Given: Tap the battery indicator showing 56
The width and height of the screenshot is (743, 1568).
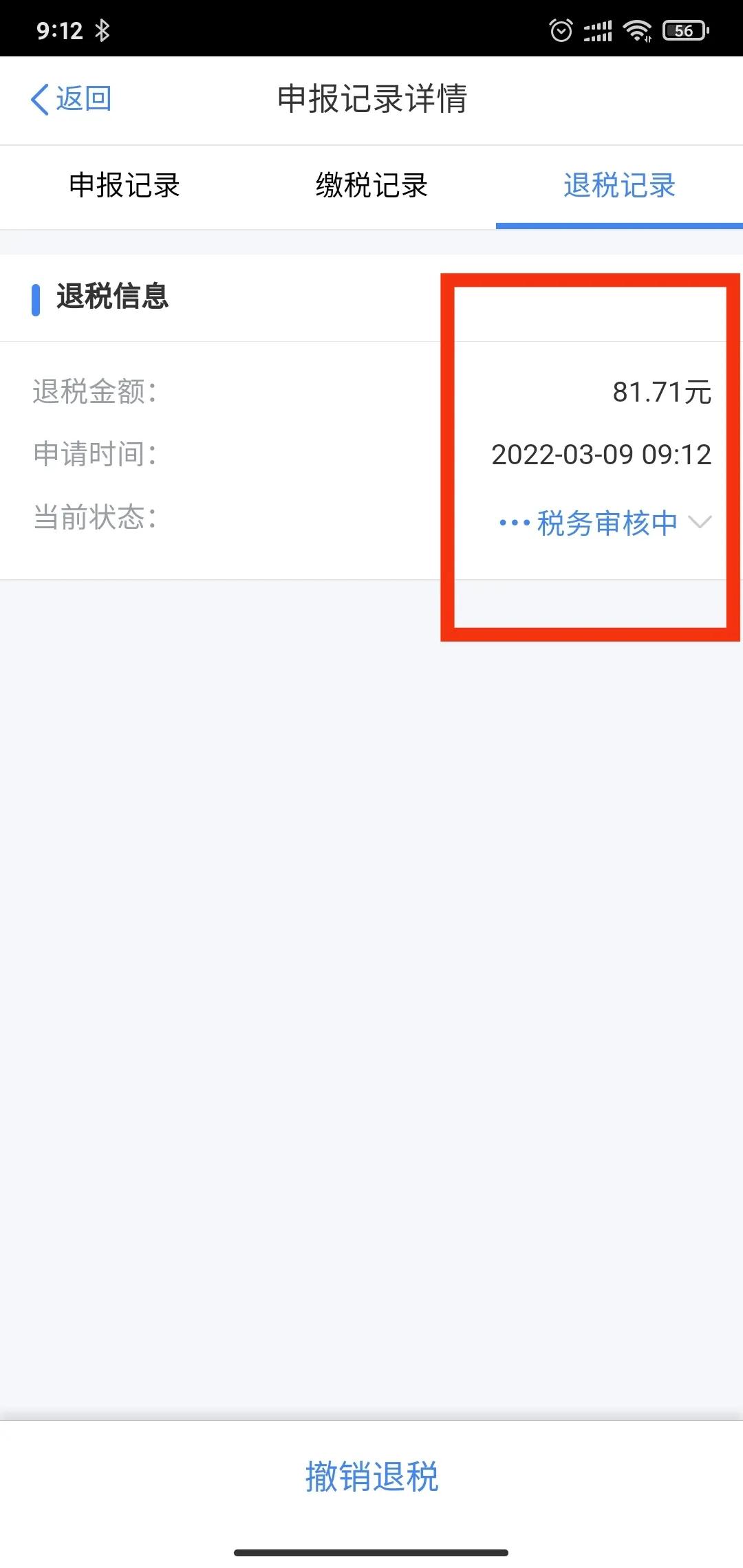Looking at the screenshot, I should [683, 30].
